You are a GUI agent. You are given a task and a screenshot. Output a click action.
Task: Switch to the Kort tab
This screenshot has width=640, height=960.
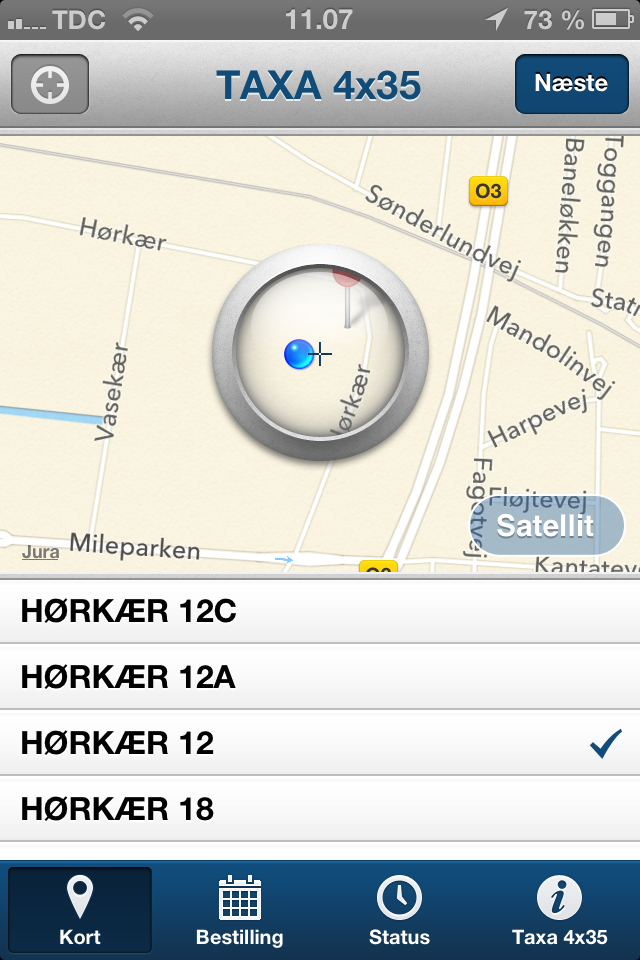(80, 910)
